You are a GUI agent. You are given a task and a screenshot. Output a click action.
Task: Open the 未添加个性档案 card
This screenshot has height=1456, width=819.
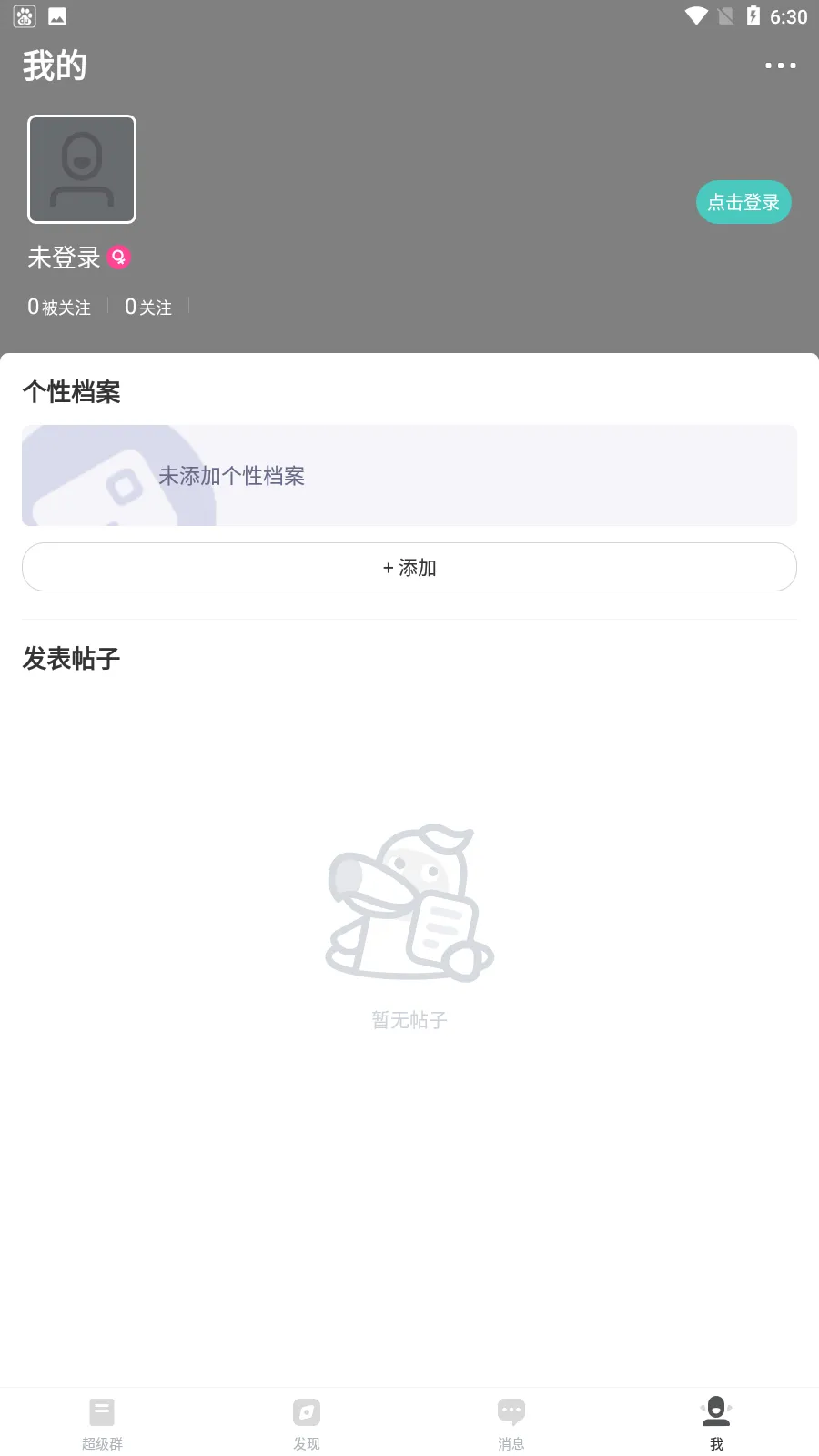(x=409, y=475)
